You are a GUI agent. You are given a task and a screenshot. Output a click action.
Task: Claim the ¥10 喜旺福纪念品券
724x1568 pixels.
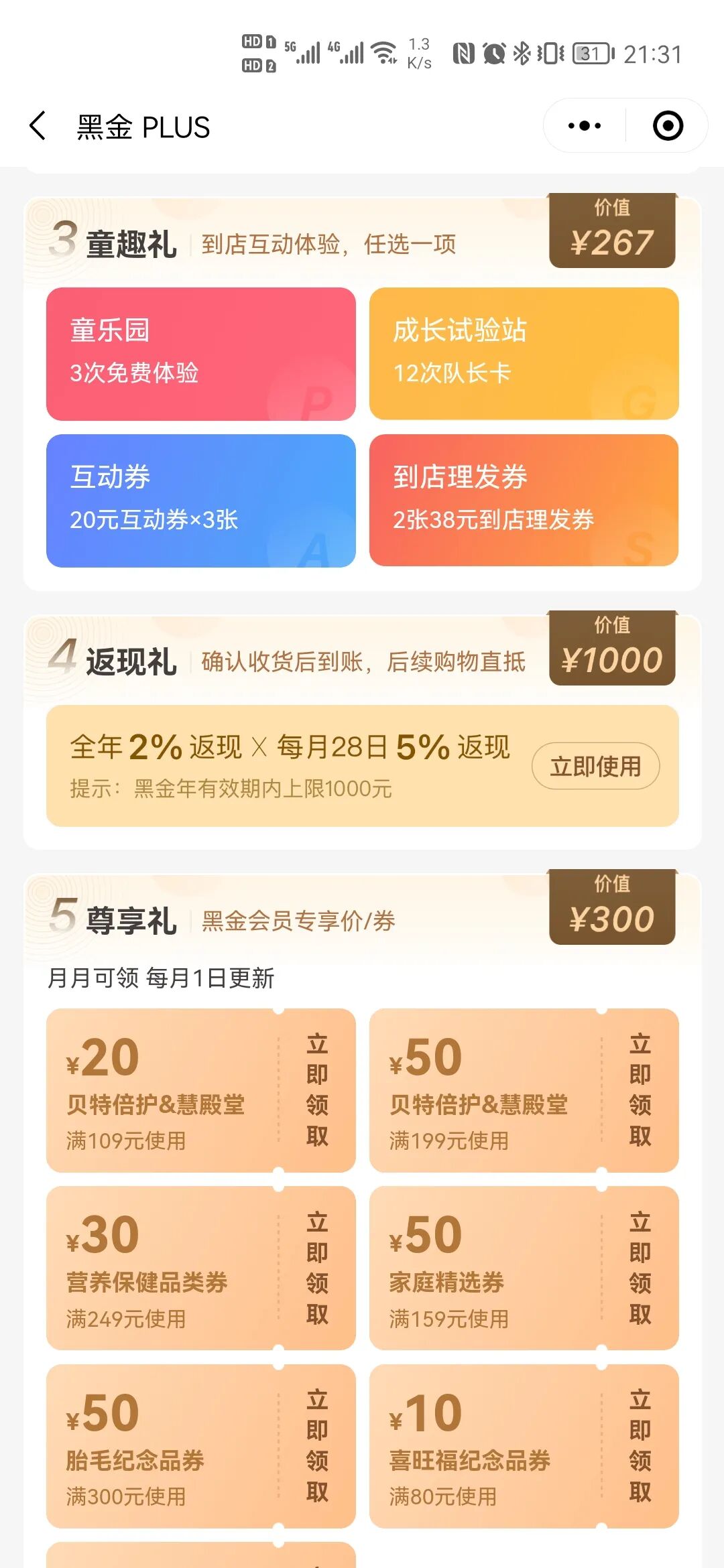(640, 1446)
